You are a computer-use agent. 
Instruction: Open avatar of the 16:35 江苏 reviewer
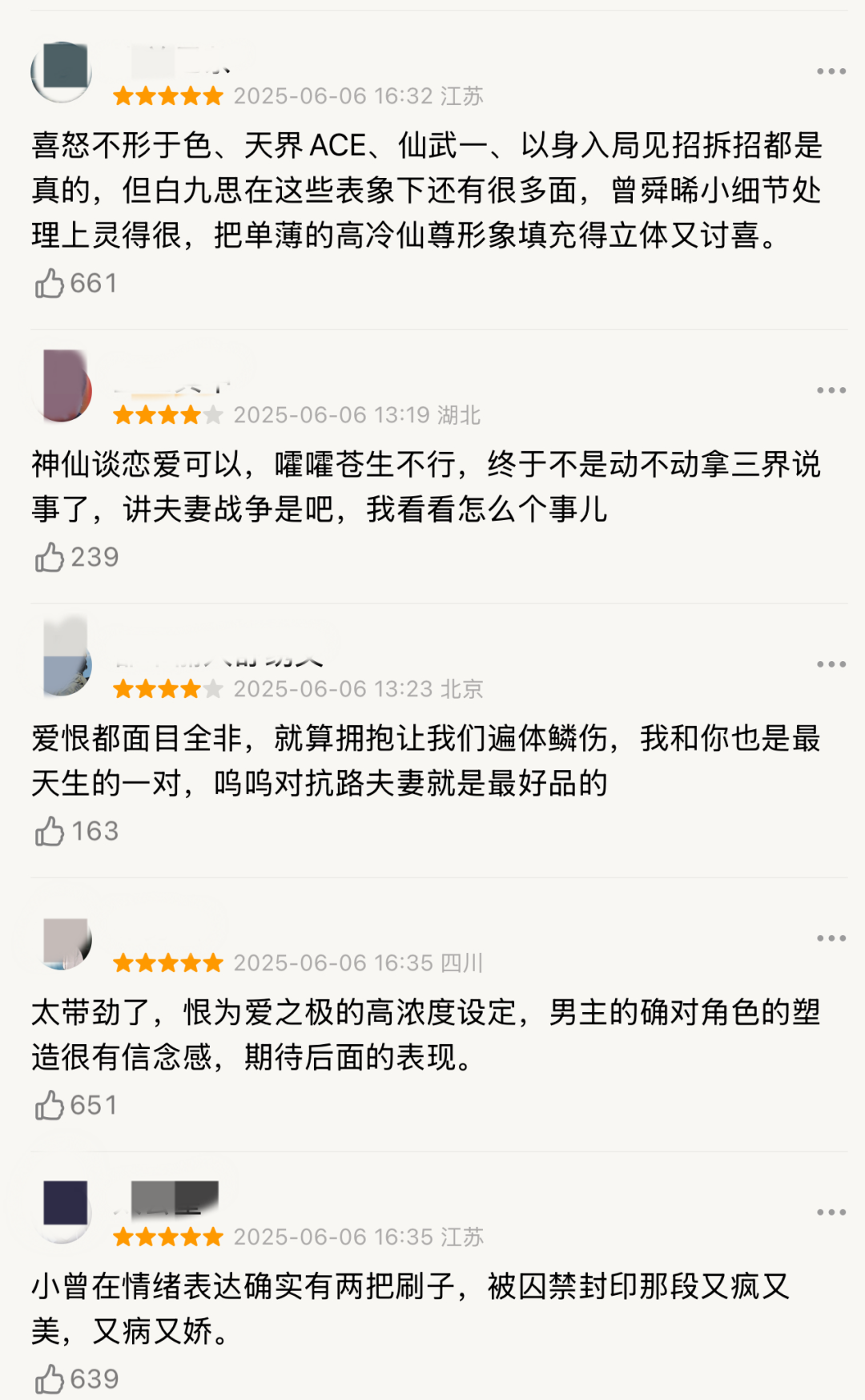click(62, 1213)
